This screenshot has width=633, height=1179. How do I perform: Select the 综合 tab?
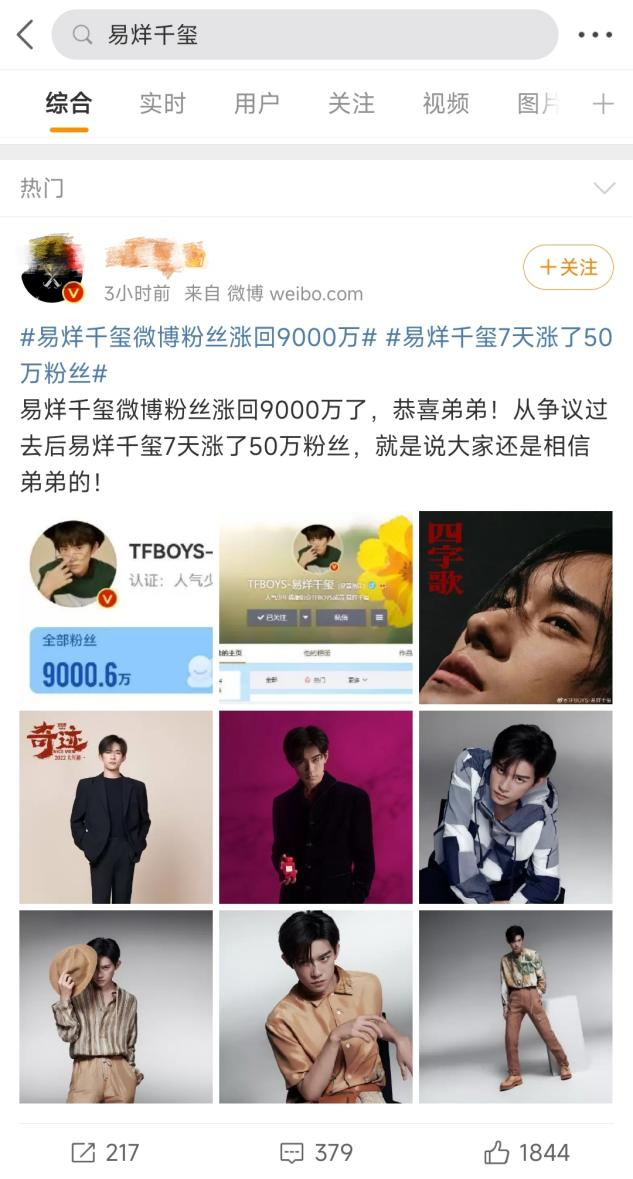pyautogui.click(x=68, y=103)
